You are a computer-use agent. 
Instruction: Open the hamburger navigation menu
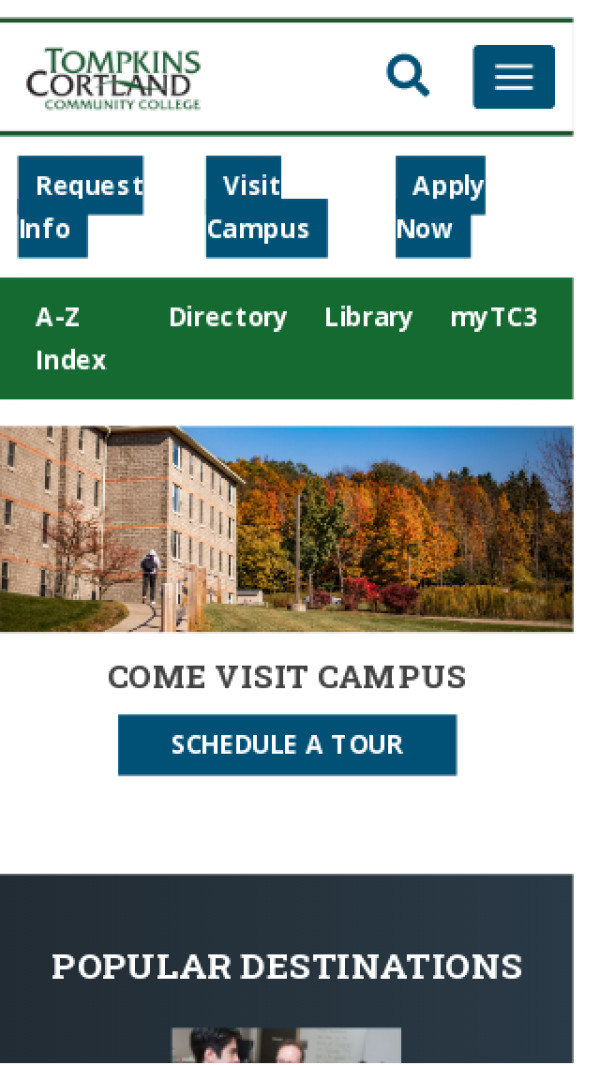tap(513, 77)
